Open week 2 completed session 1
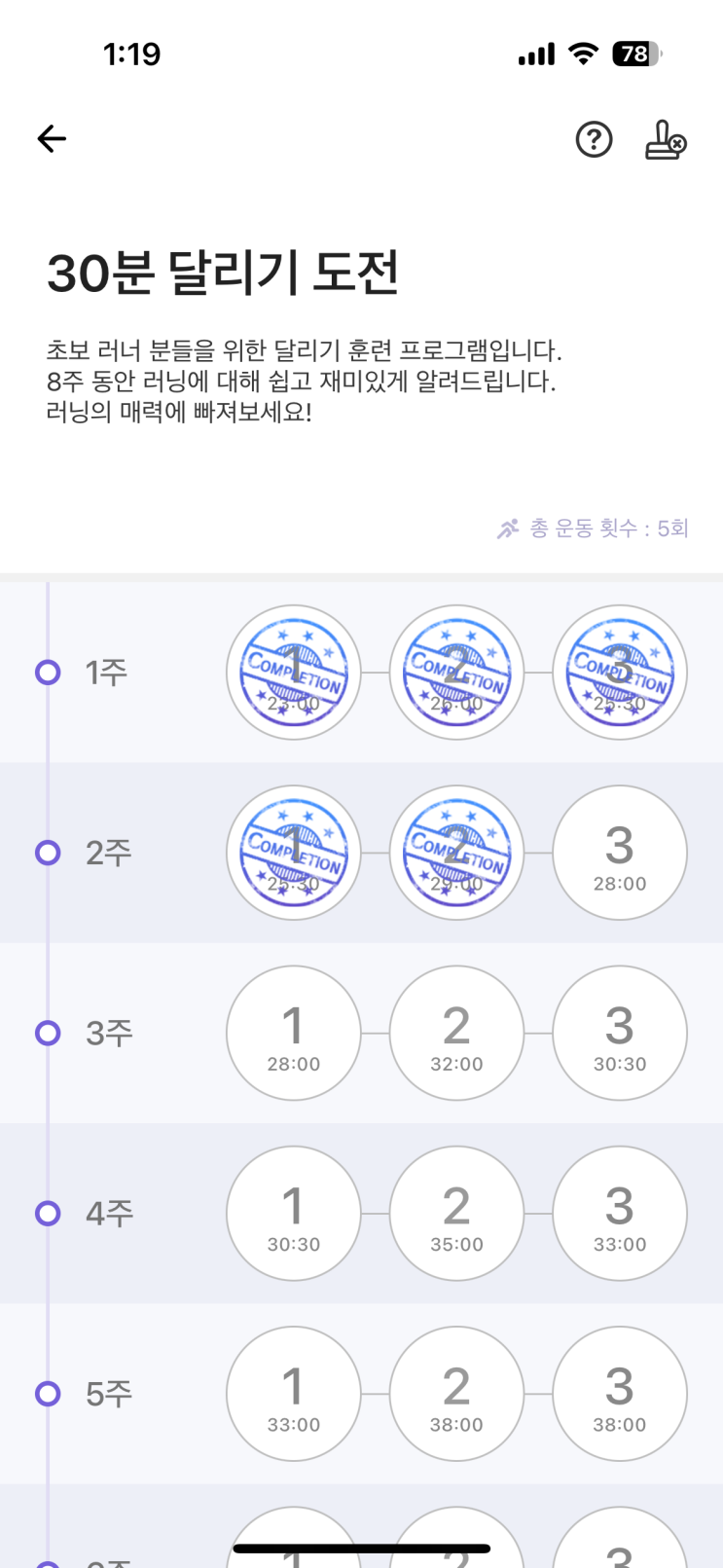This screenshot has width=723, height=1568. coord(294,853)
